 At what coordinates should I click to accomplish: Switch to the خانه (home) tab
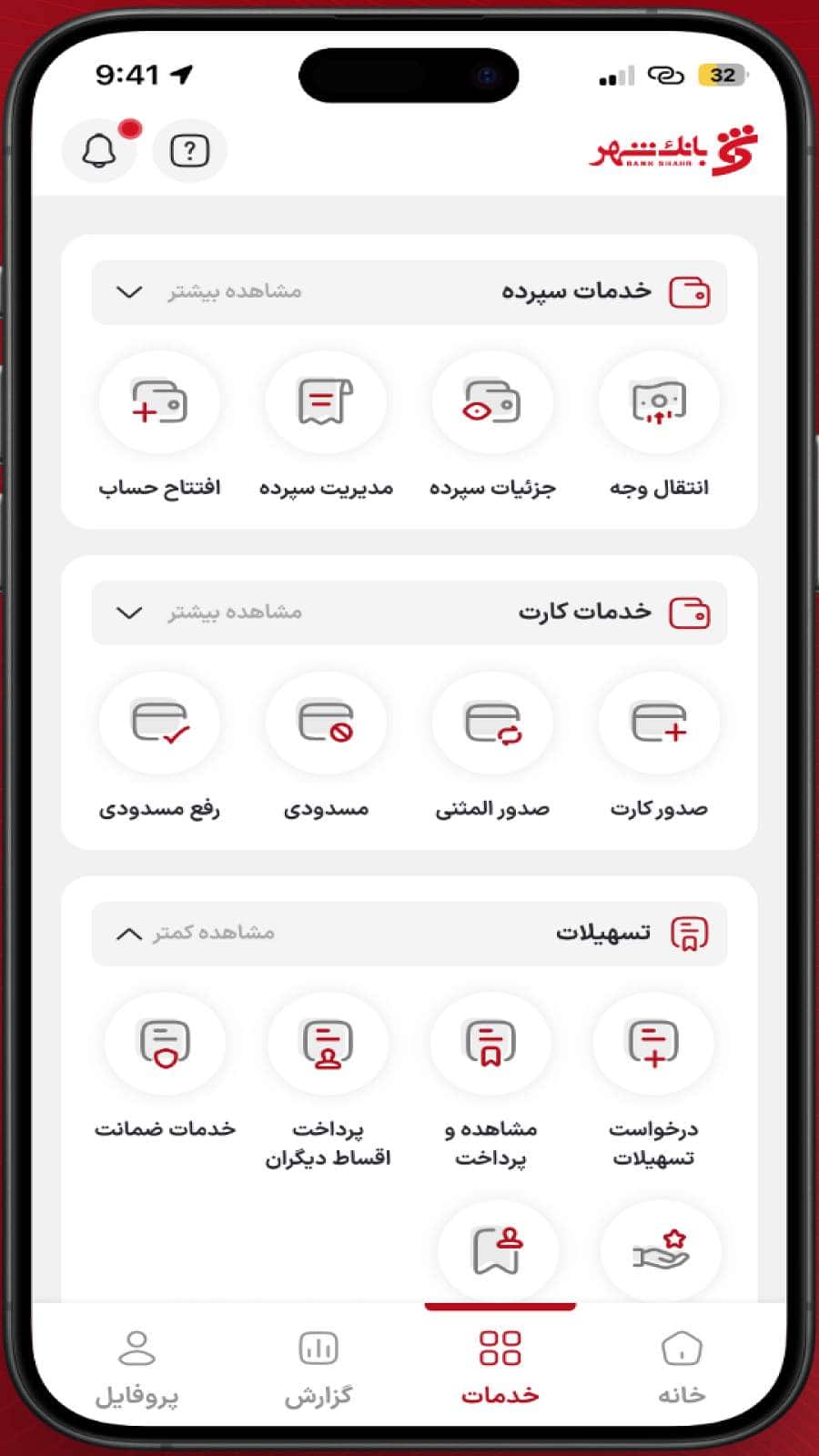pos(682,1366)
